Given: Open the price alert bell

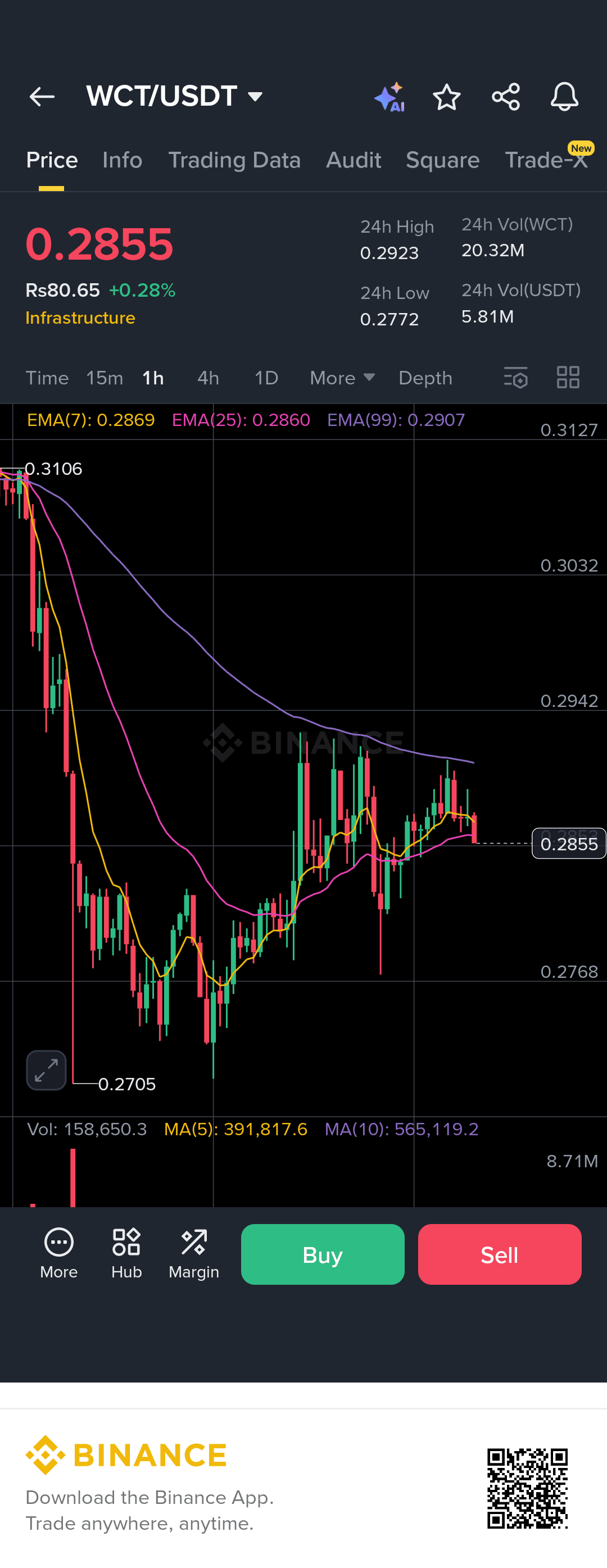Looking at the screenshot, I should pos(564,97).
